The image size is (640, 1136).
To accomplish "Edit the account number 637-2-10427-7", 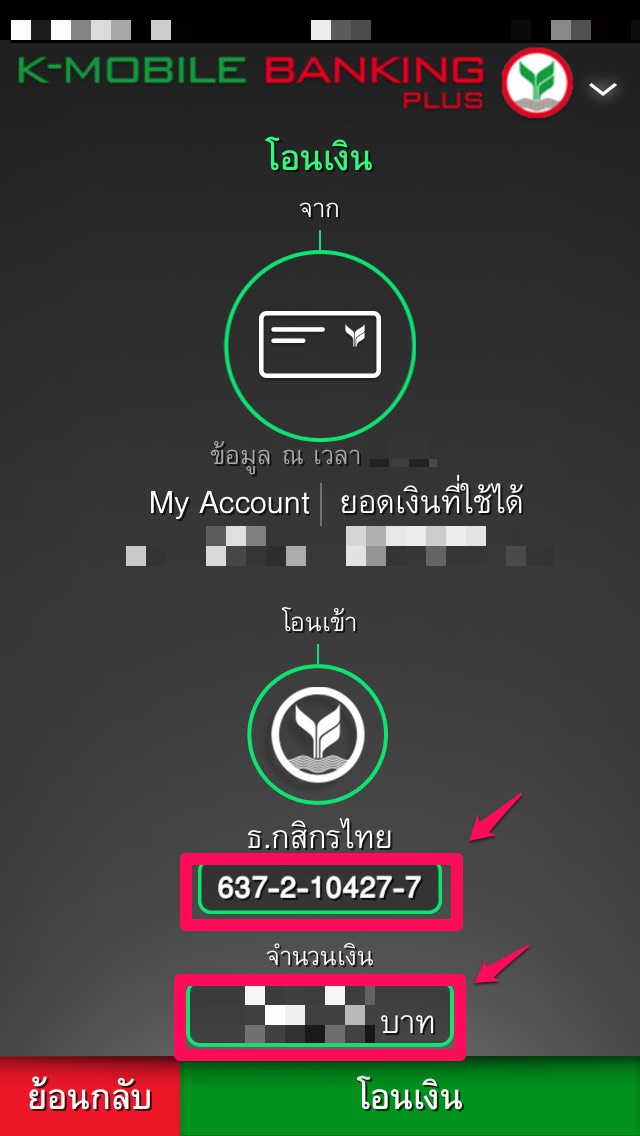I will click(320, 888).
